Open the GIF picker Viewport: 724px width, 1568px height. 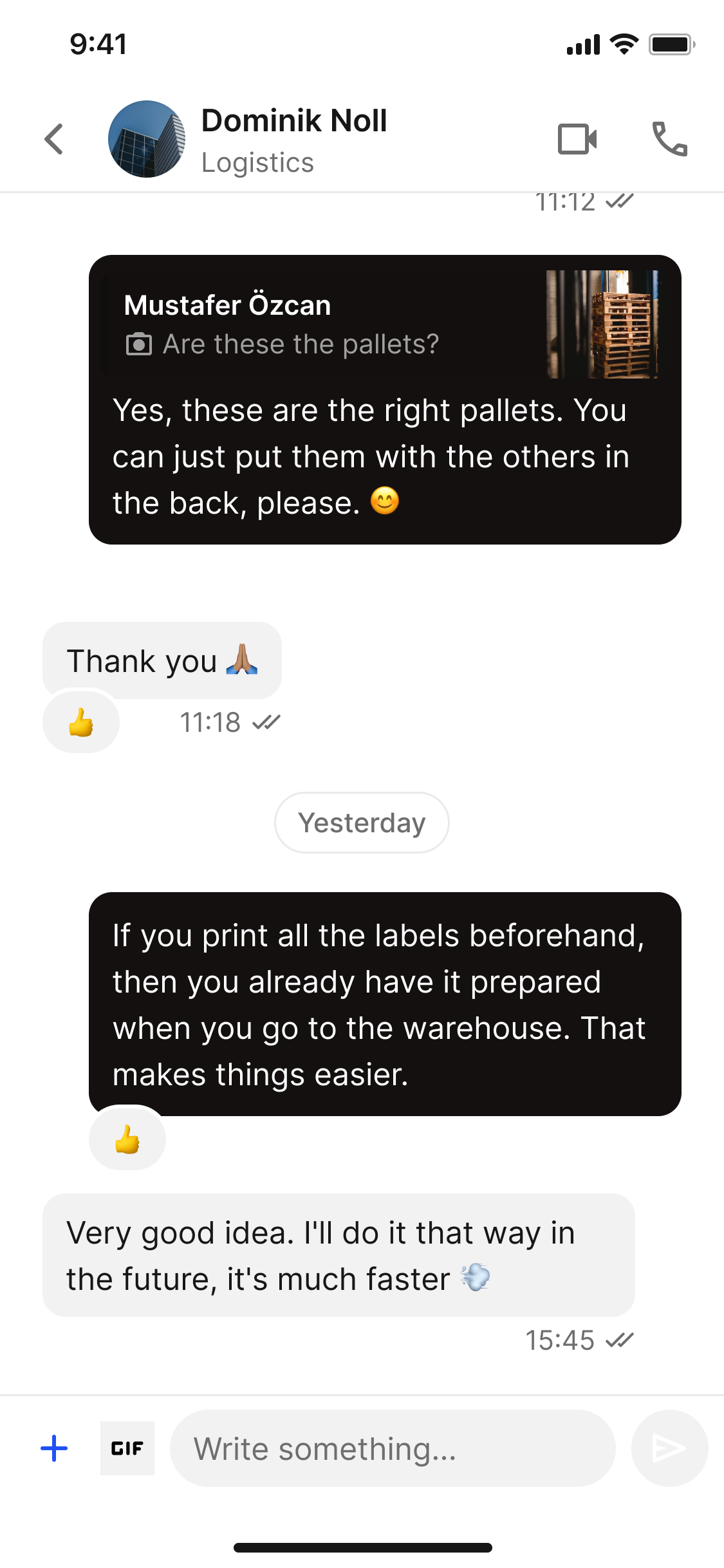click(x=127, y=1448)
